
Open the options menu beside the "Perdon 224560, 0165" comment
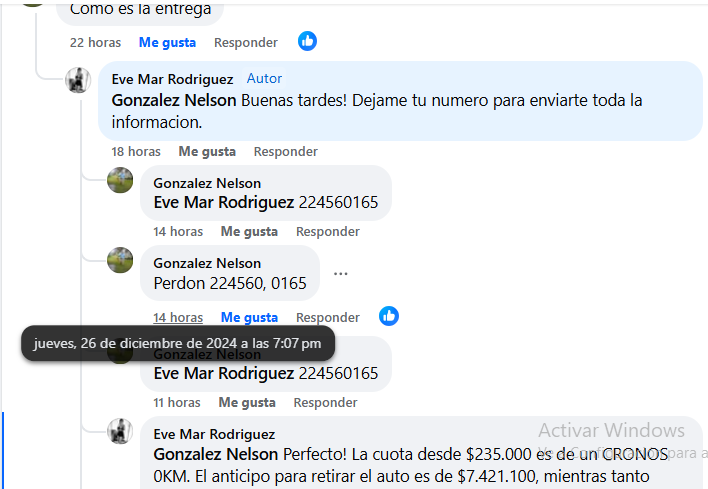pyautogui.click(x=341, y=273)
